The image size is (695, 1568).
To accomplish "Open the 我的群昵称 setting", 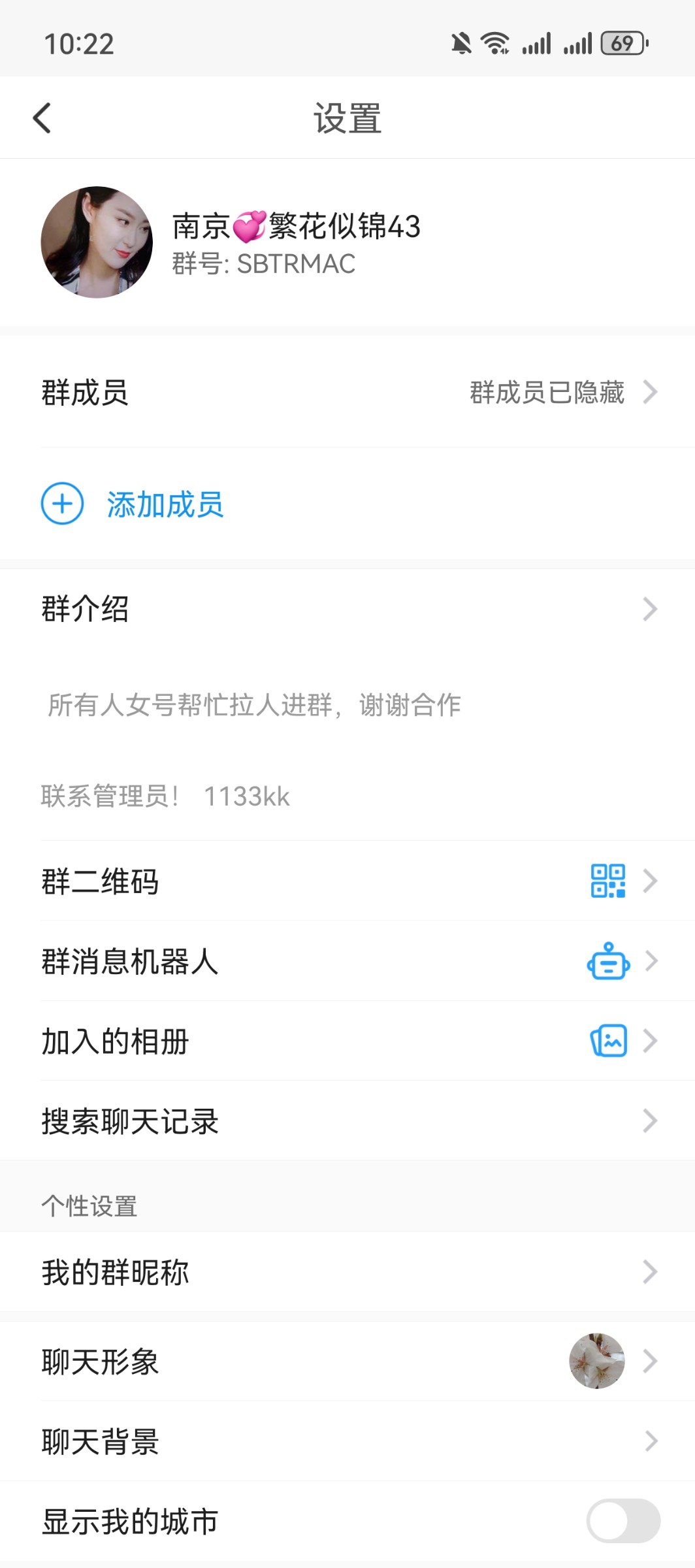I will pyautogui.click(x=347, y=1271).
